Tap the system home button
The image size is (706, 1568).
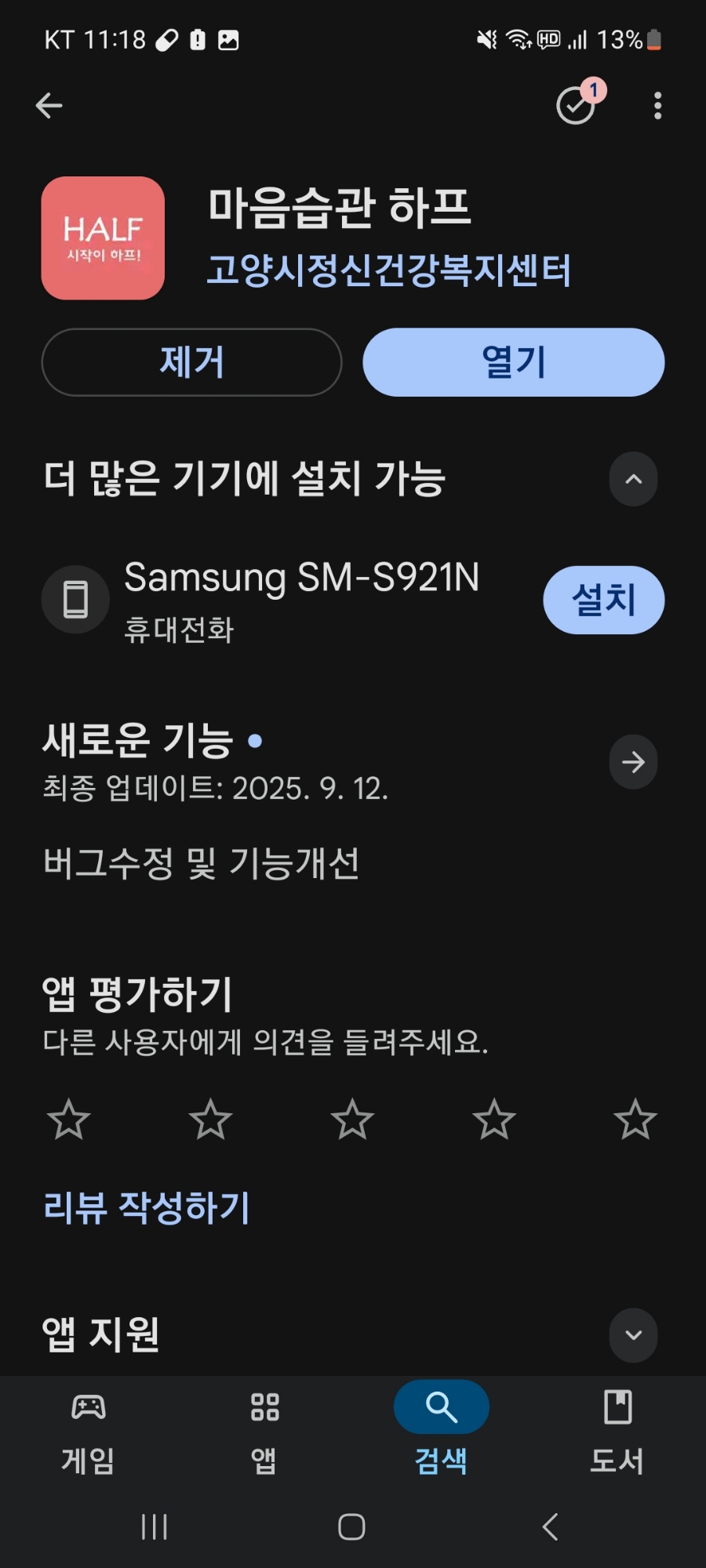coord(351,1526)
